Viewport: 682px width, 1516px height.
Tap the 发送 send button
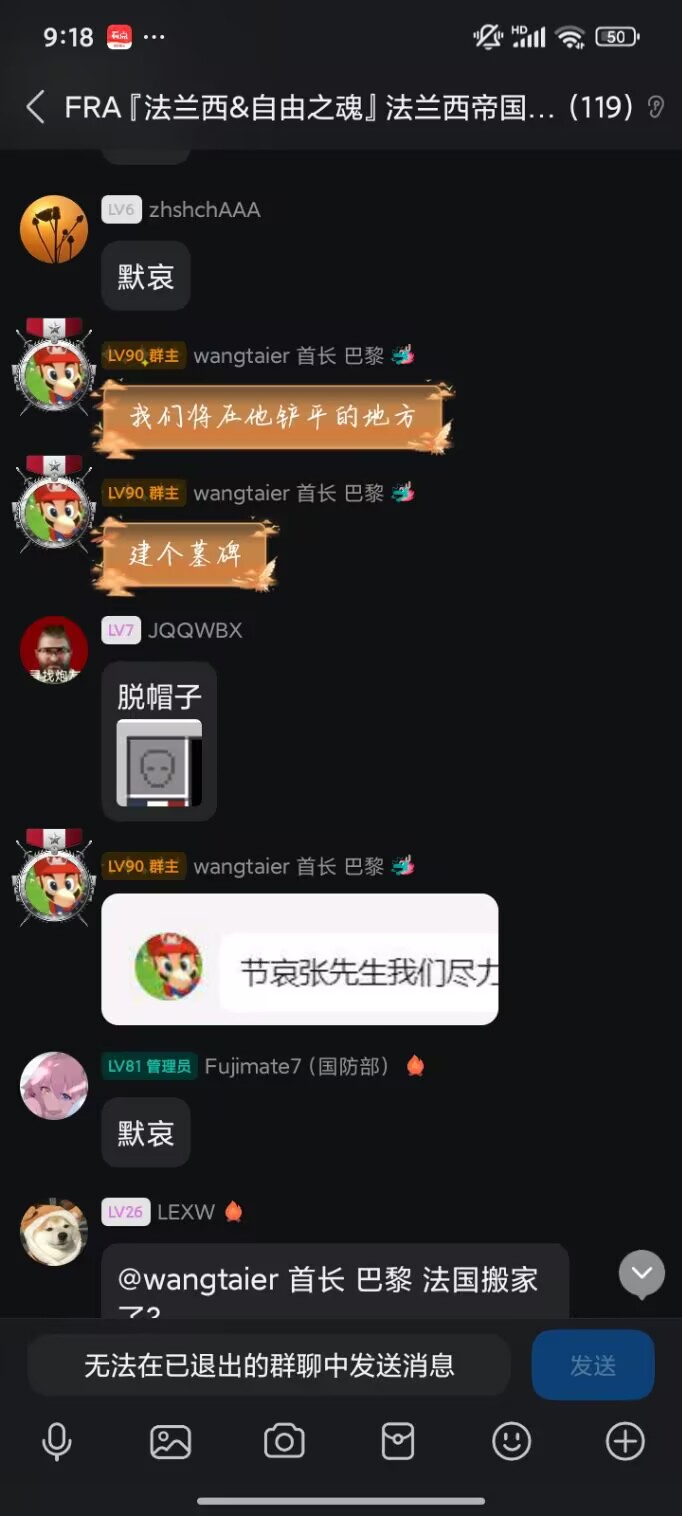coord(593,1365)
